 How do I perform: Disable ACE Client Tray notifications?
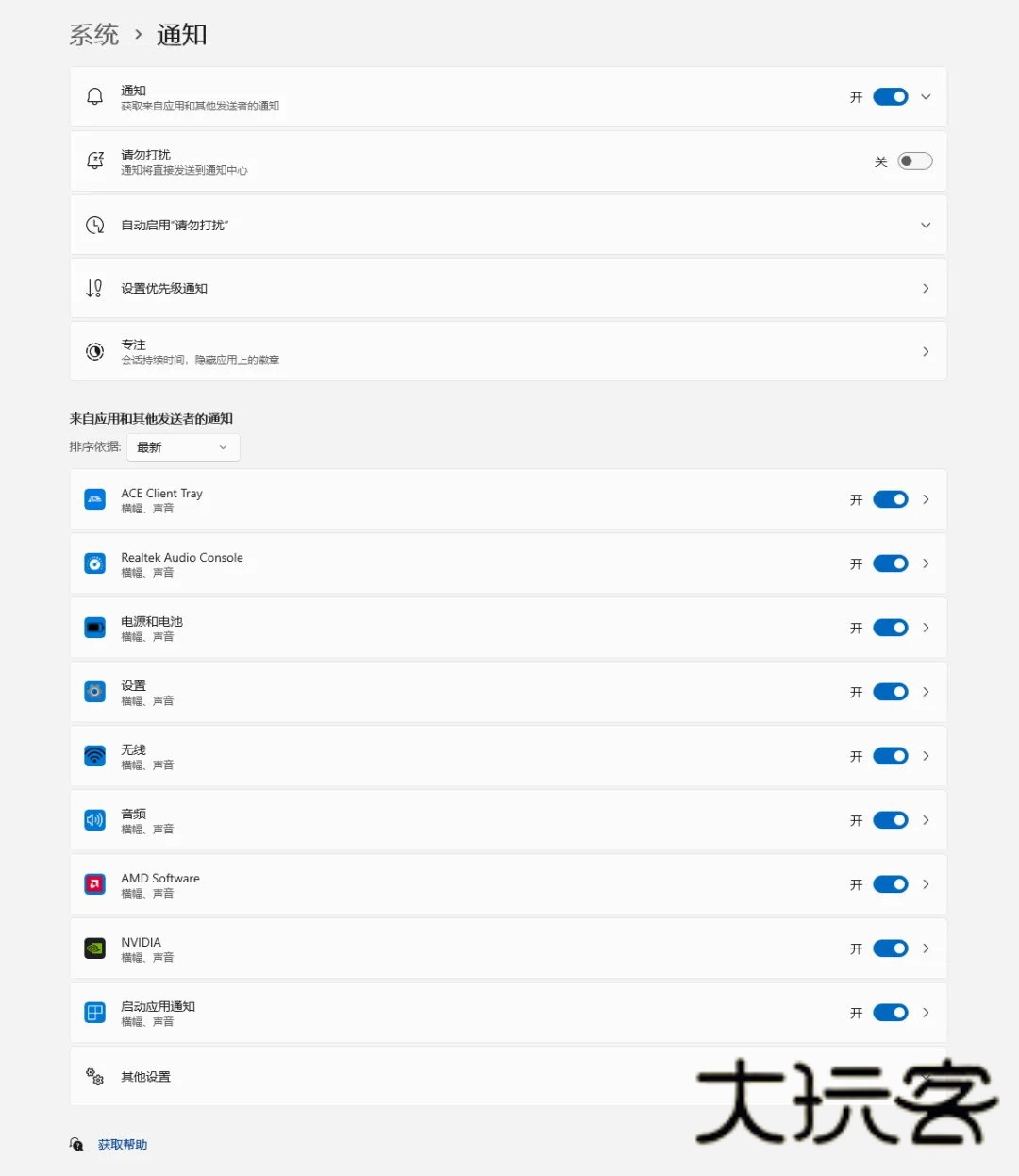point(890,499)
